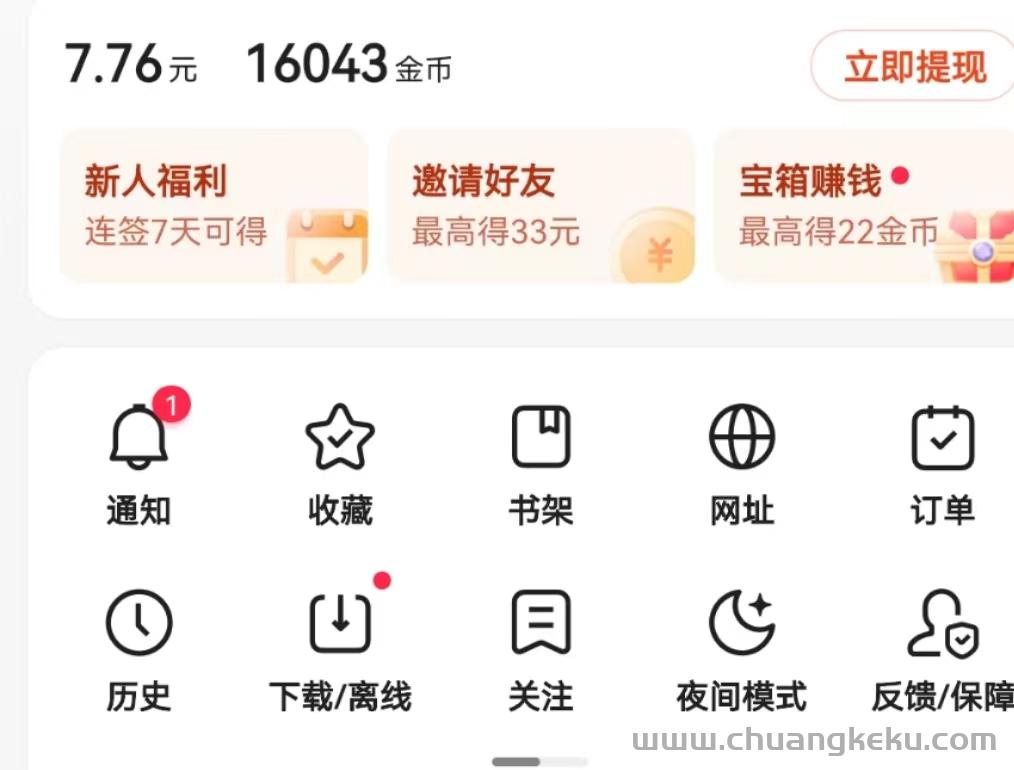1014x770 pixels.
Task: Open the 宝箱赚钱 treasure chest card
Action: 863,207
